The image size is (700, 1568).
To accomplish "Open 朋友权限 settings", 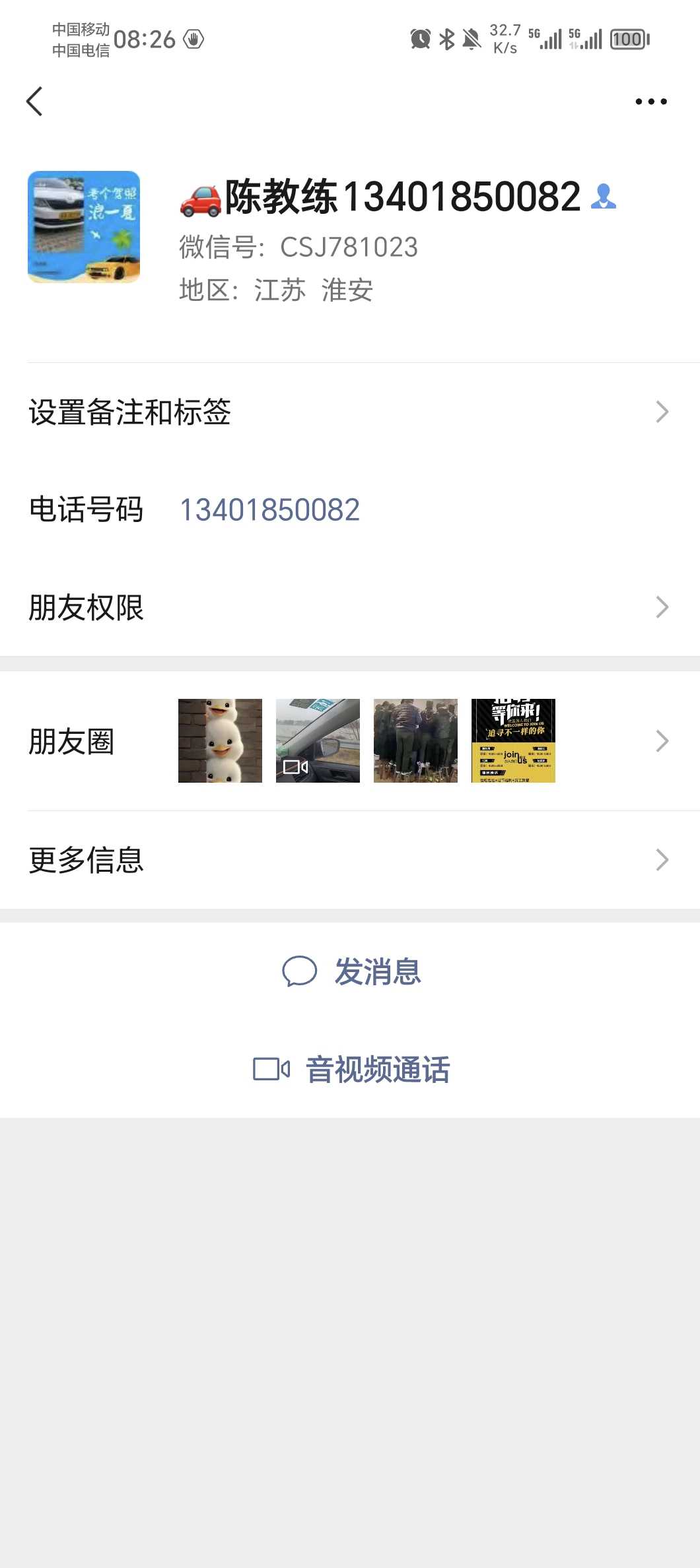I will point(350,607).
